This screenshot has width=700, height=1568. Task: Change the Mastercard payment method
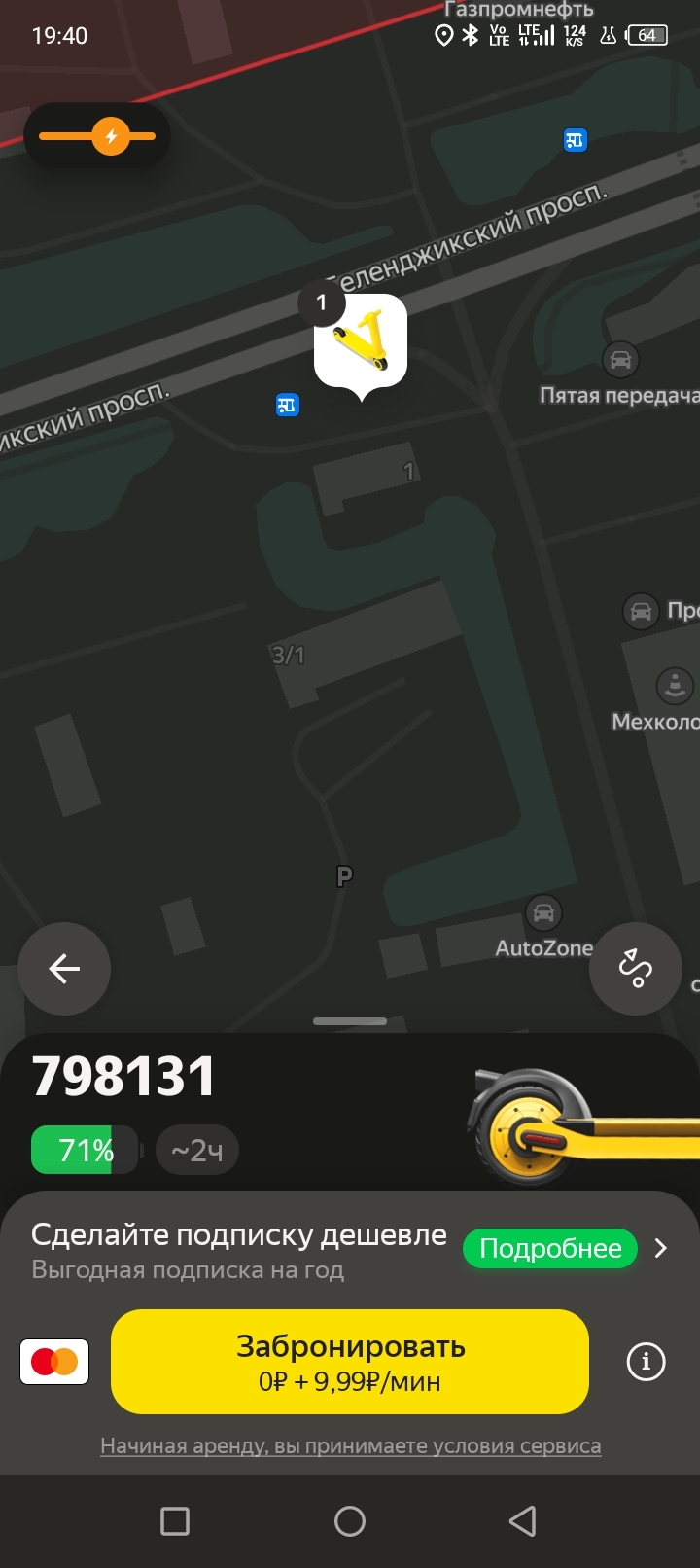[54, 1362]
